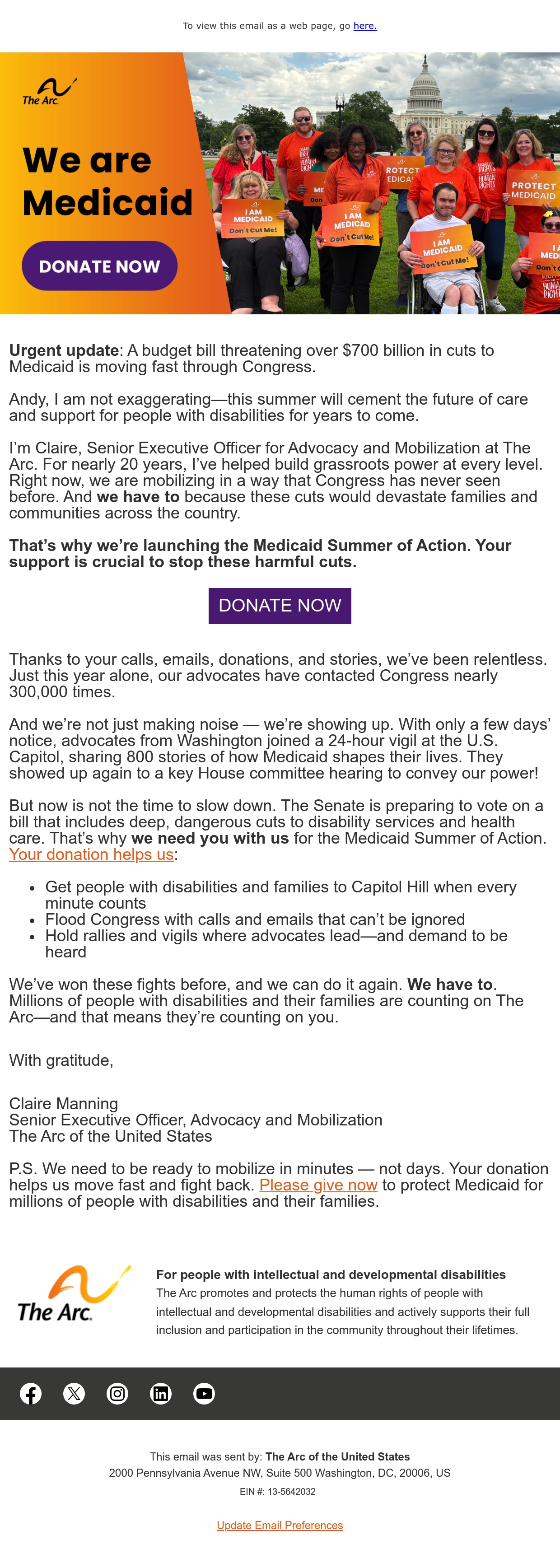Viewport: 560px width, 1568px height.
Task: Open the web page version via 'here' link
Action: (365, 26)
